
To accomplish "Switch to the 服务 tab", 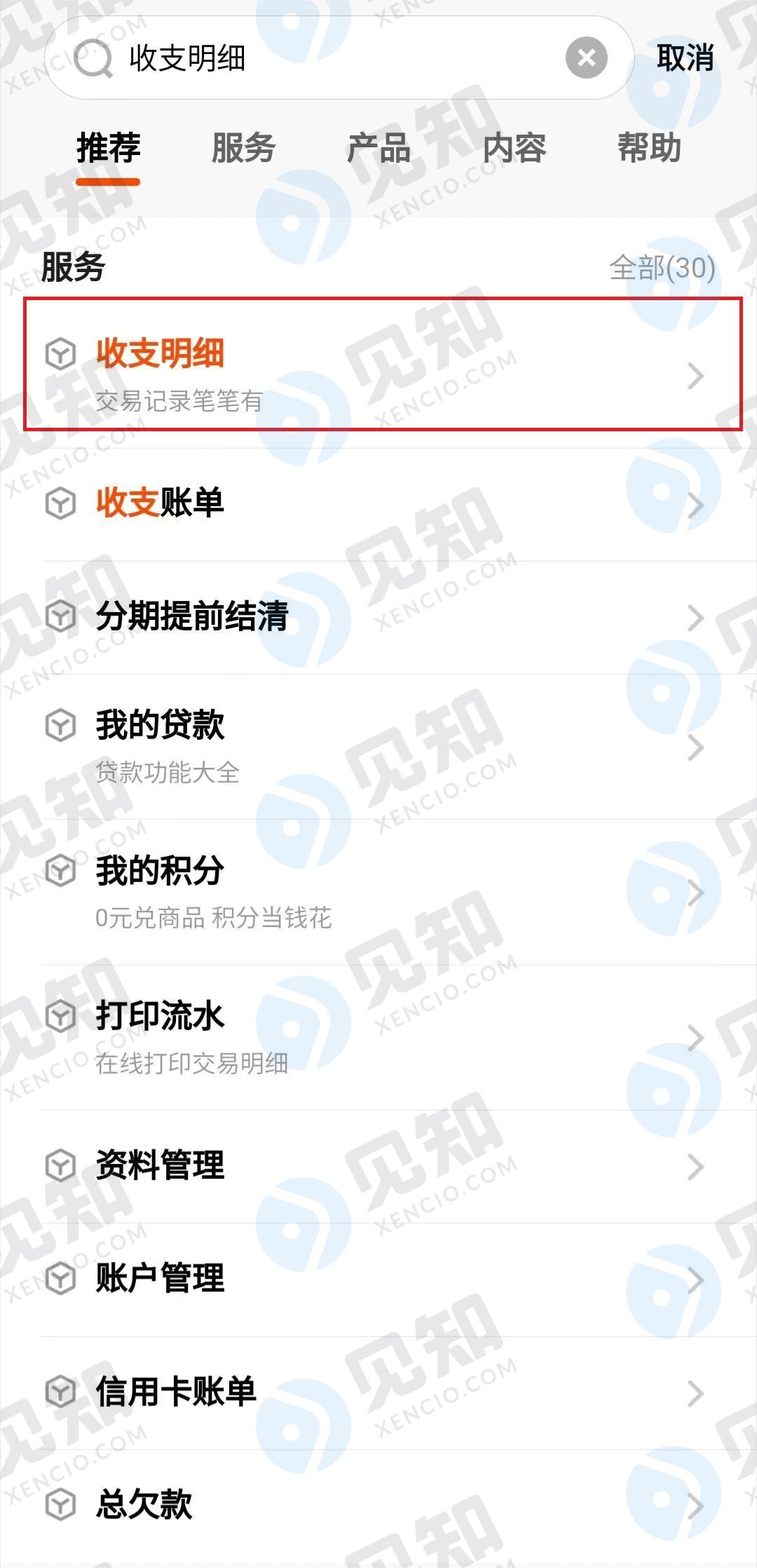I will [x=243, y=149].
